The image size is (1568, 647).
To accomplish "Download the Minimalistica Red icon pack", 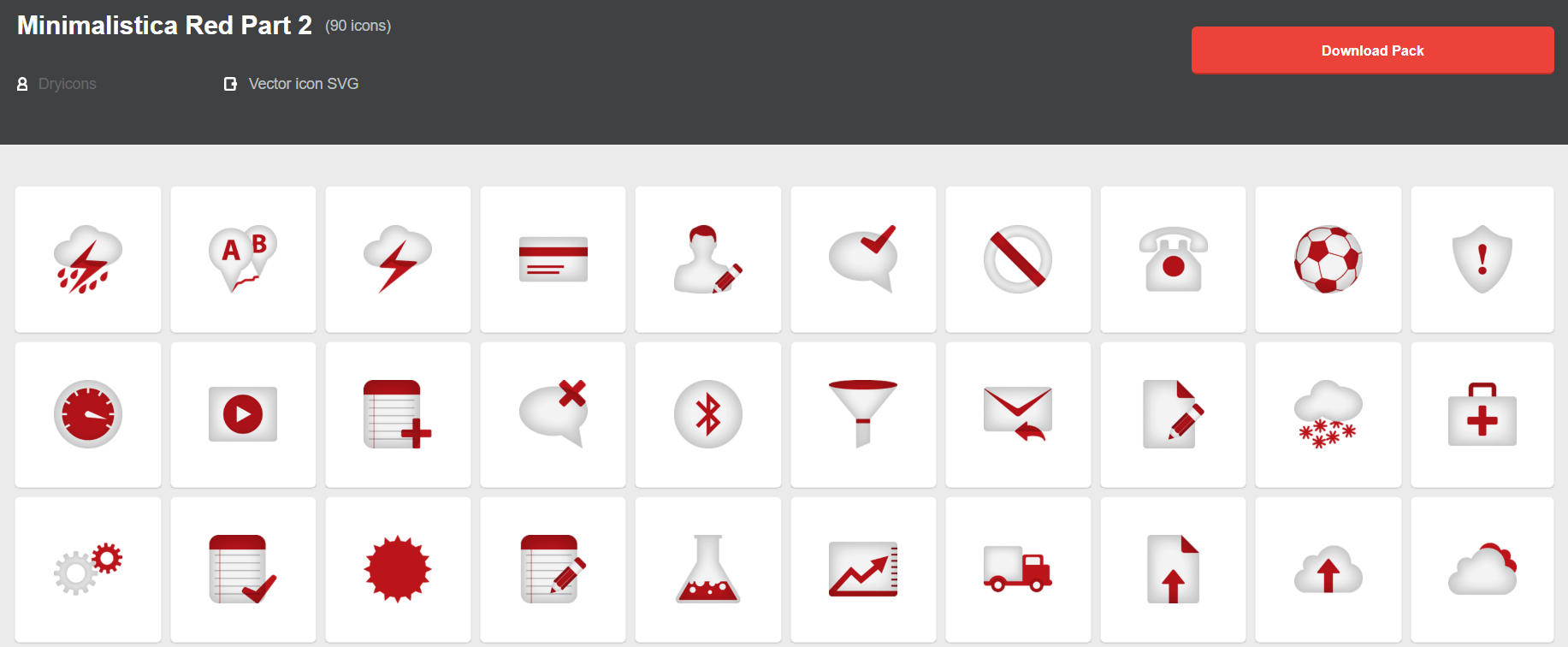I will tap(1371, 50).
